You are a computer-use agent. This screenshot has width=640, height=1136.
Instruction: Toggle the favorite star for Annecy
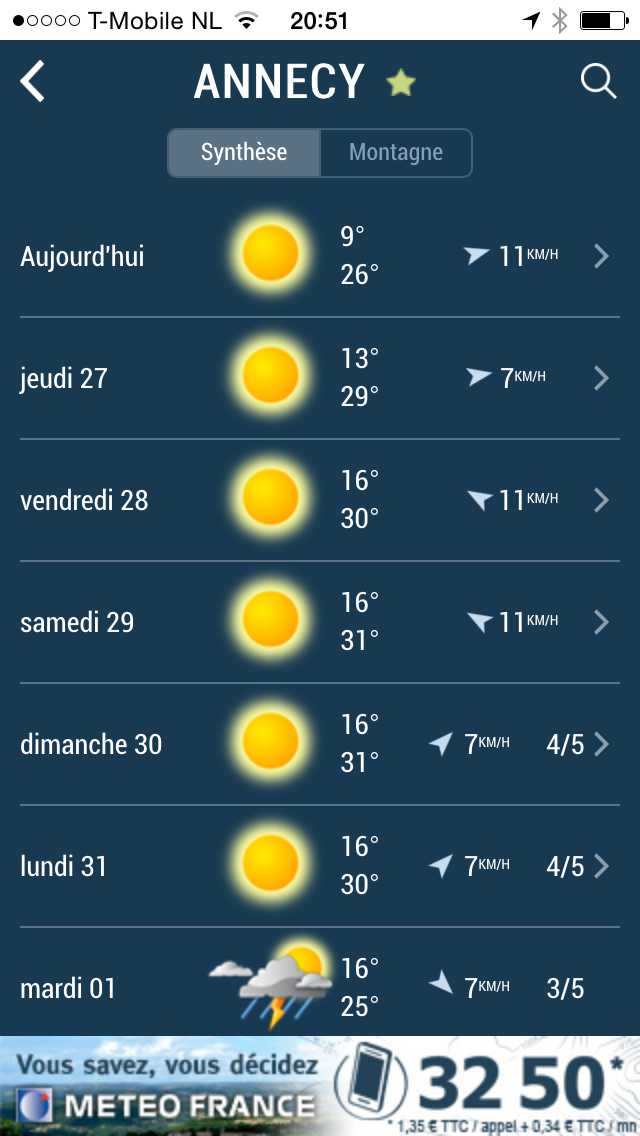[401, 83]
